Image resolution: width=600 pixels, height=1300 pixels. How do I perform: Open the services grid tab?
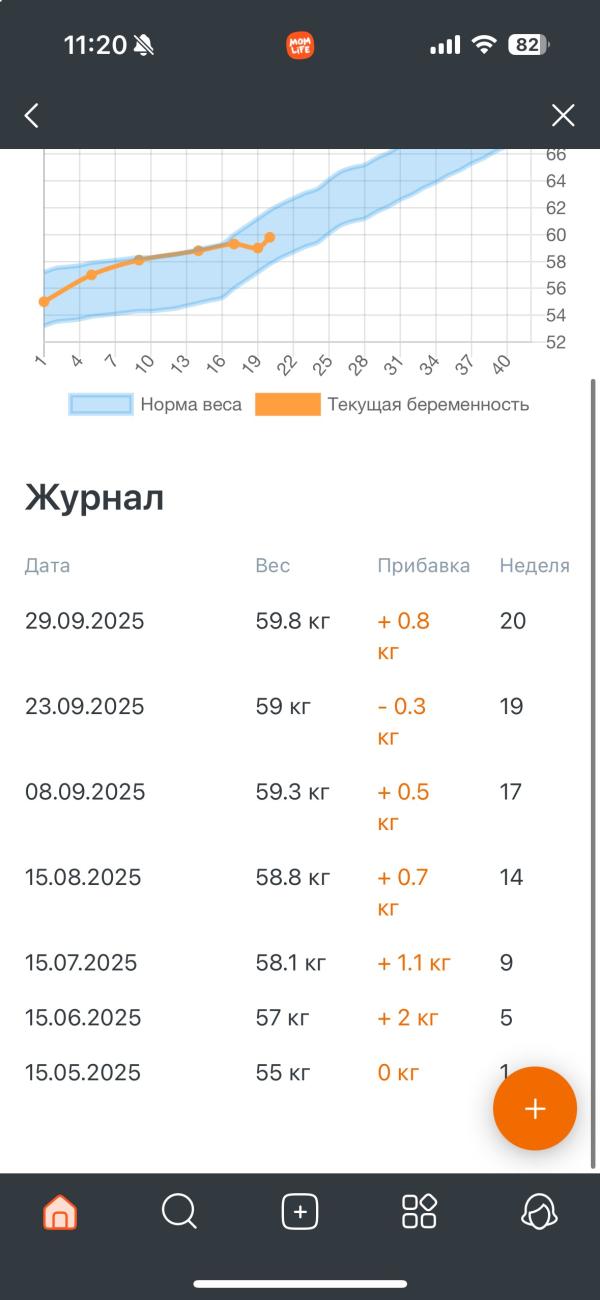419,1212
